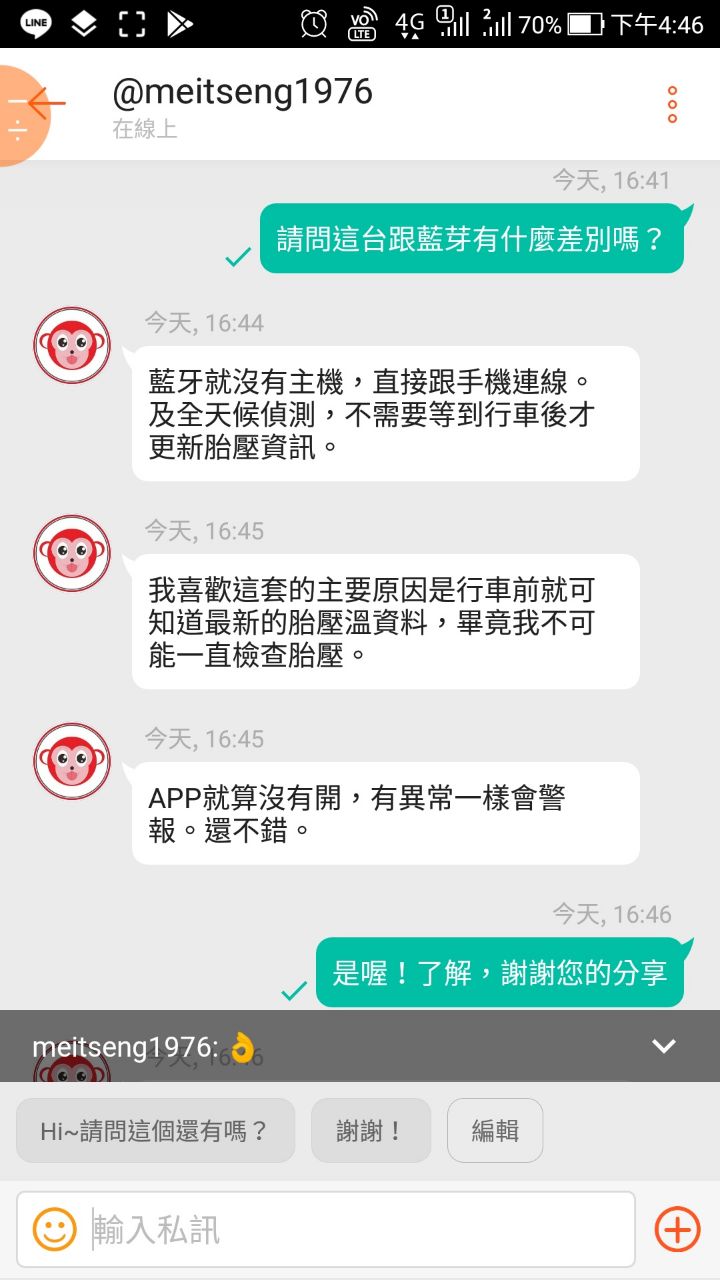Screen dimensions: 720x1280
Task: Send quick reply "Hi~請問這個還有嗎？"
Action: click(x=155, y=1131)
